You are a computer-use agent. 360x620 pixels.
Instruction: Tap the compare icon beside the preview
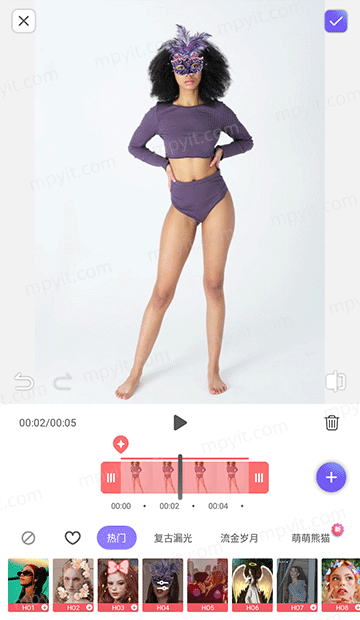[335, 382]
